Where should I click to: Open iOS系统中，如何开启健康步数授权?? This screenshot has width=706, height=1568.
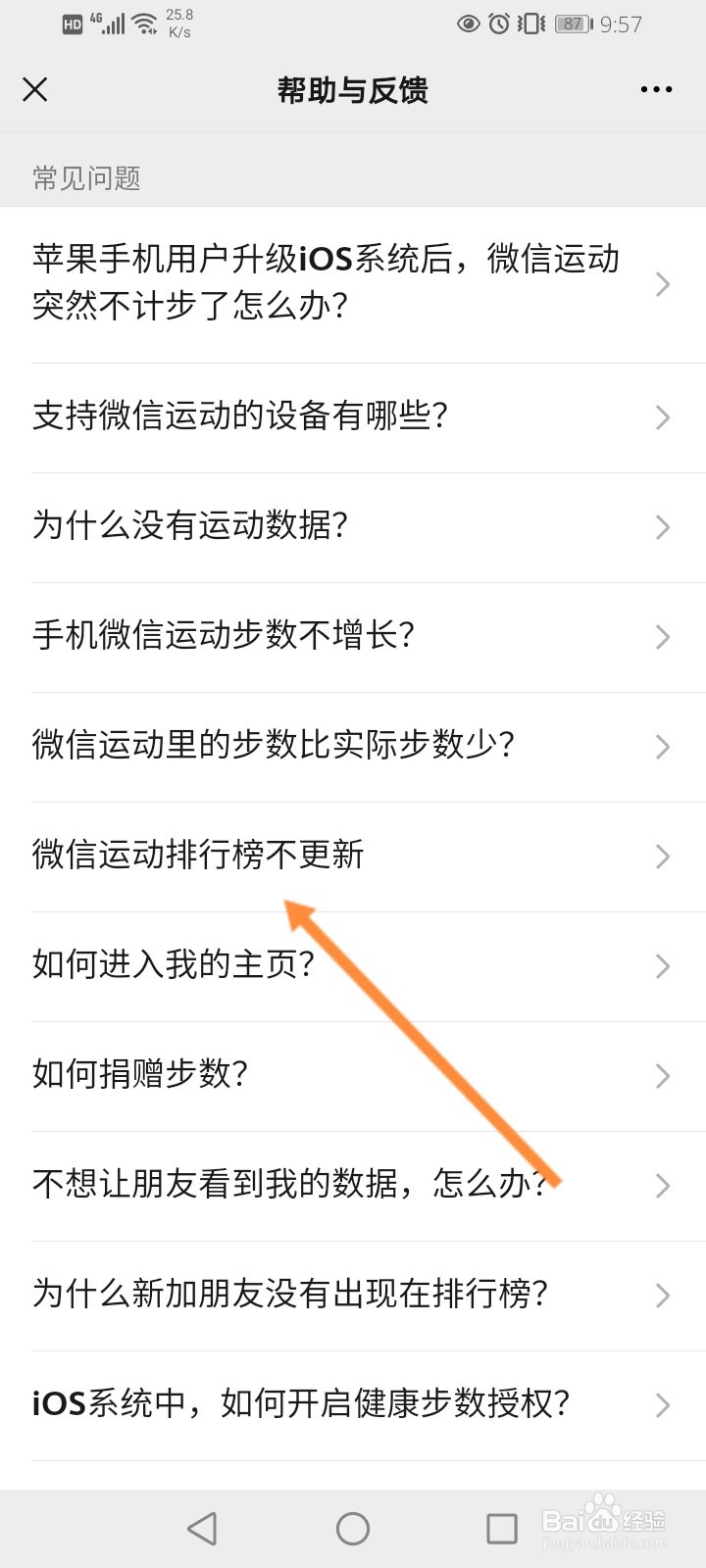(x=299, y=1405)
